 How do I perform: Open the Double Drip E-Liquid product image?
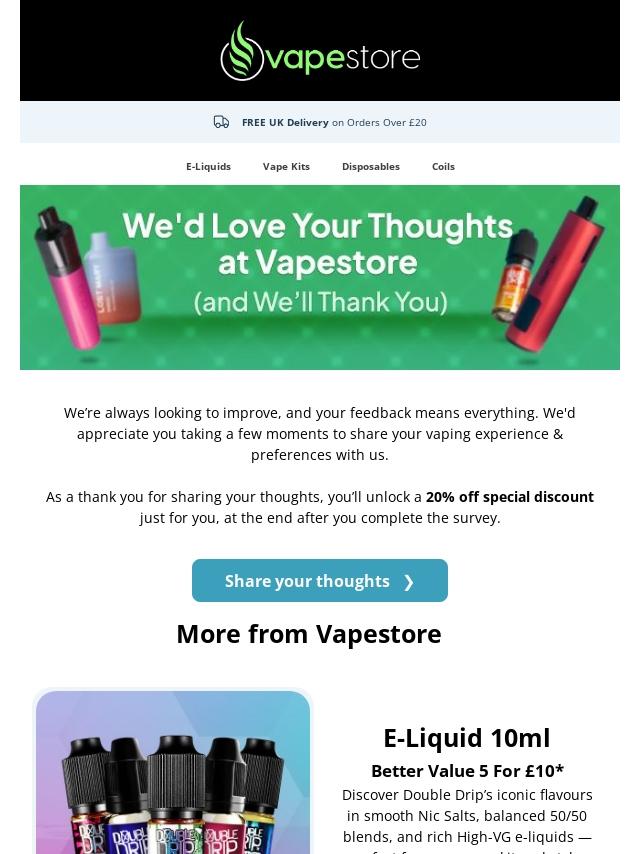point(173,772)
